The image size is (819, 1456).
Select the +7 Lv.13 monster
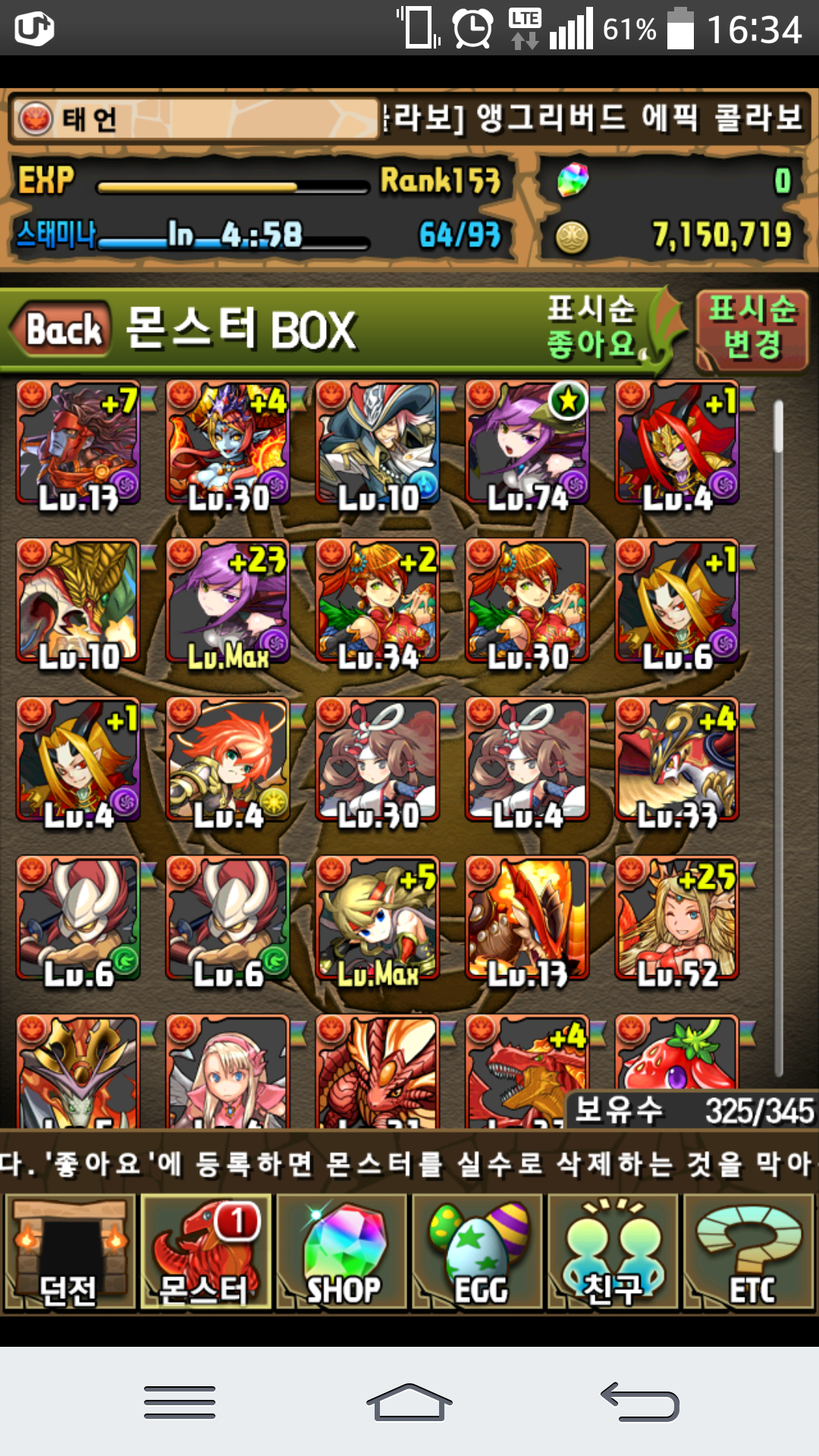[78, 444]
